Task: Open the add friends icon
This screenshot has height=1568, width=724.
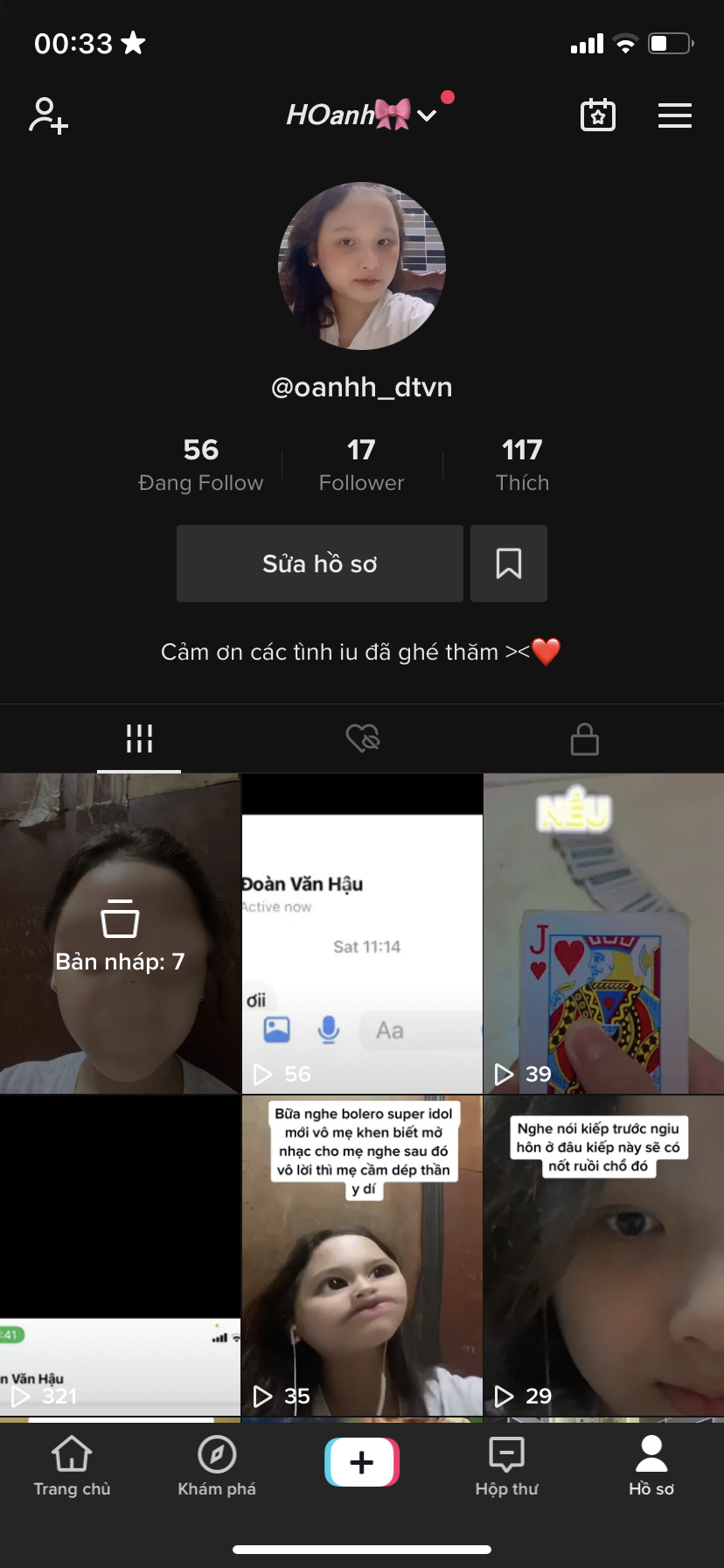Action: coord(48,115)
